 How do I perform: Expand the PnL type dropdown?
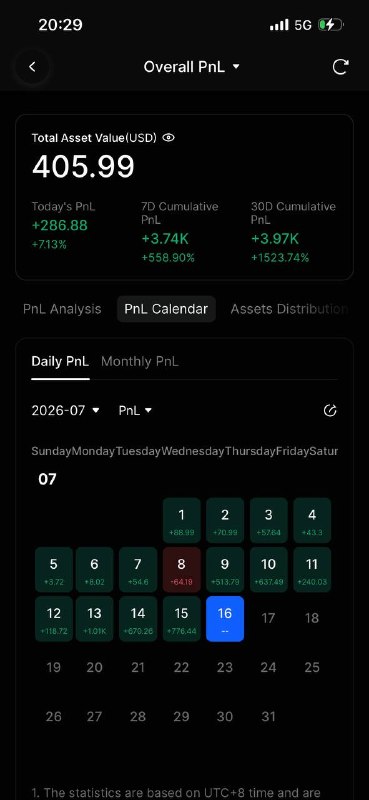pos(135,411)
